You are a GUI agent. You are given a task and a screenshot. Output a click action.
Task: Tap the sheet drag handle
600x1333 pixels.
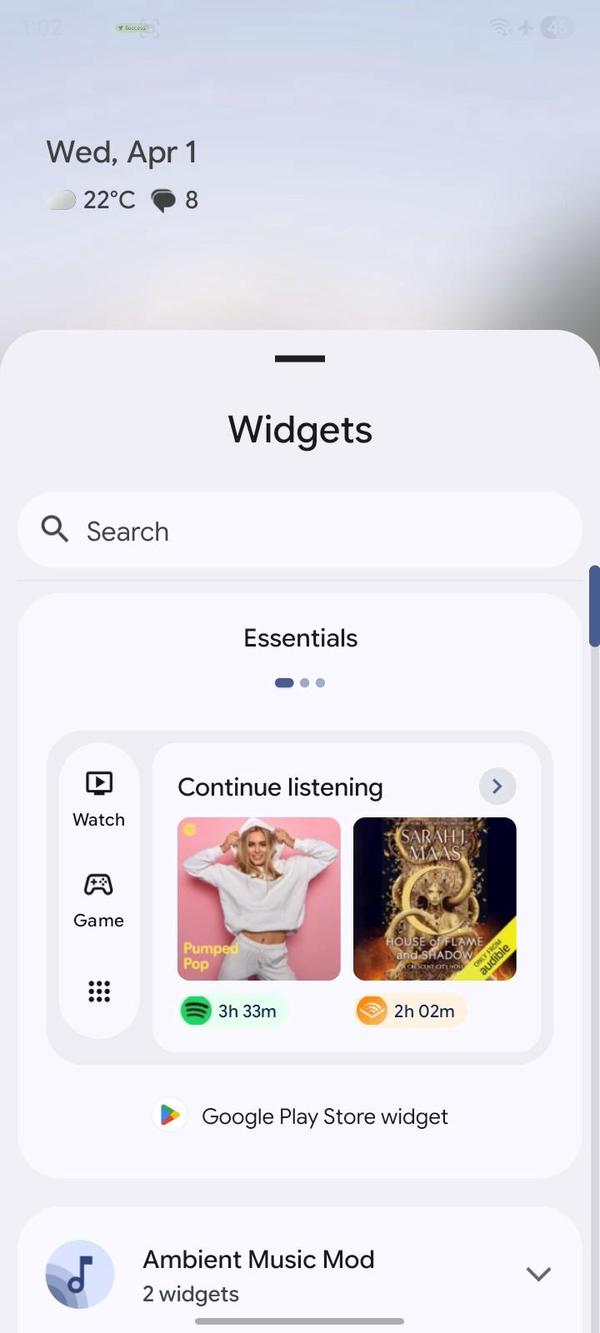[x=300, y=359]
